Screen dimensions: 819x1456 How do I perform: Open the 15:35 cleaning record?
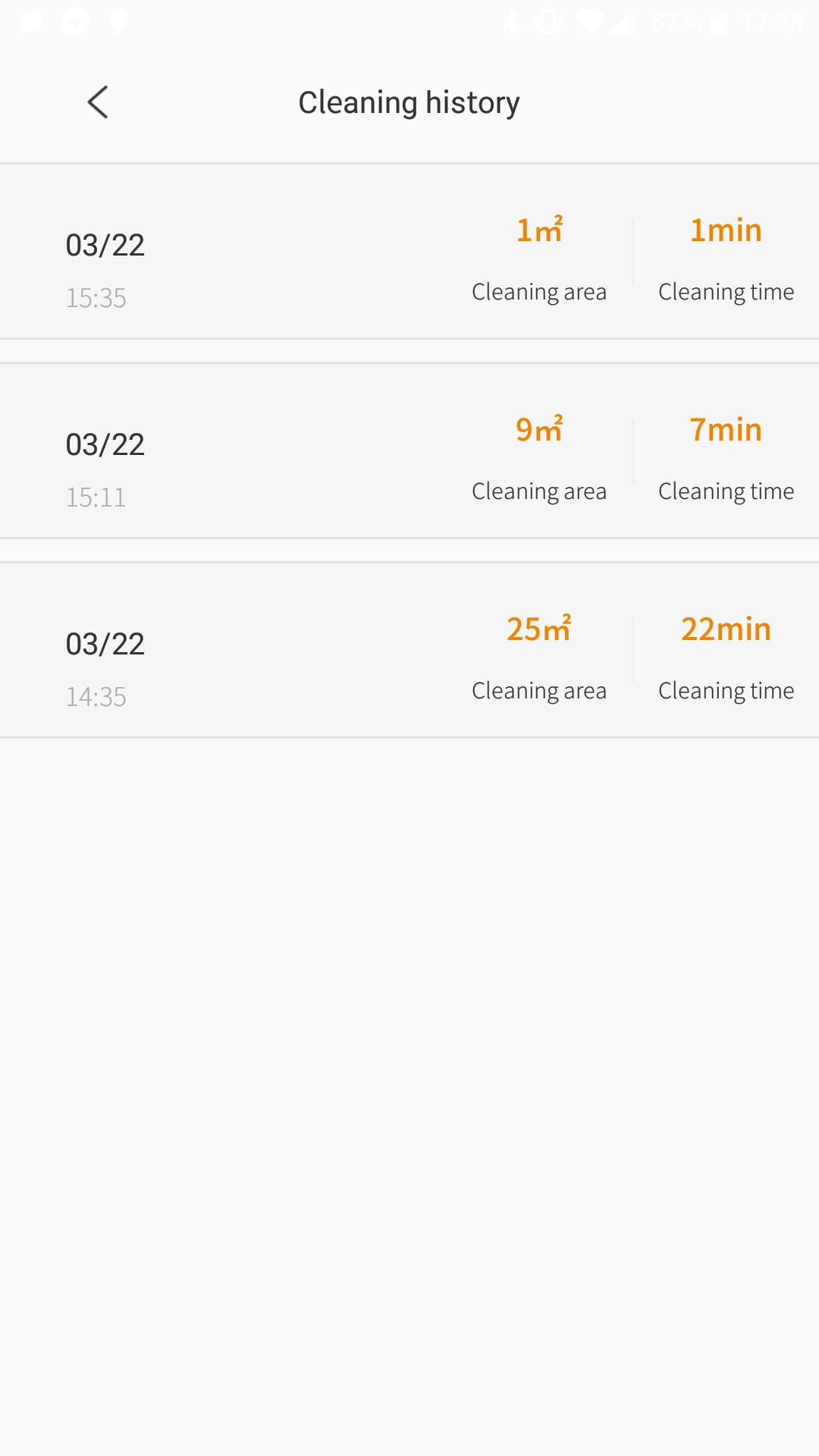tap(409, 251)
